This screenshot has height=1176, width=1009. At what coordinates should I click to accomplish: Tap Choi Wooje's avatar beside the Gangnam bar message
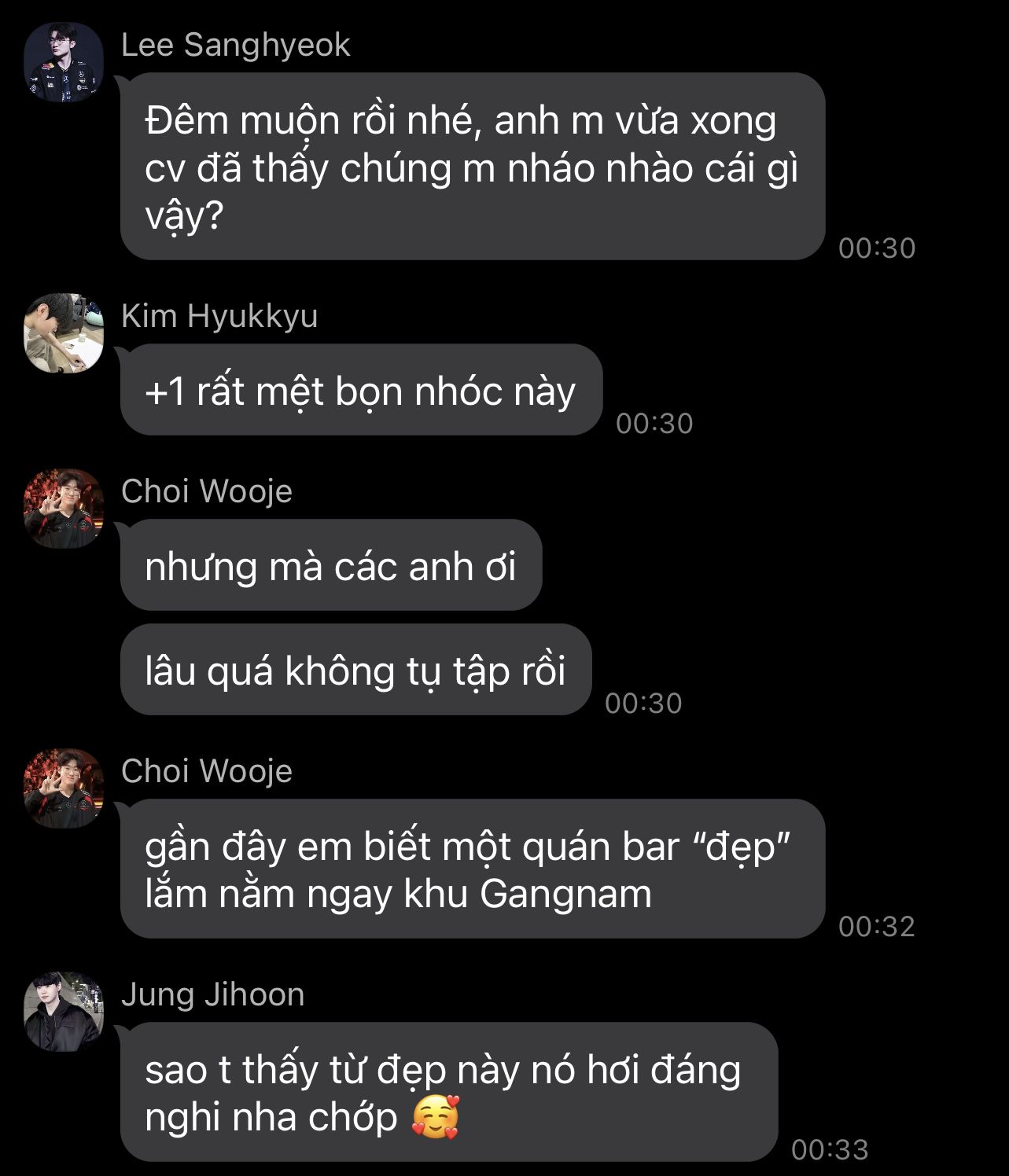64,788
